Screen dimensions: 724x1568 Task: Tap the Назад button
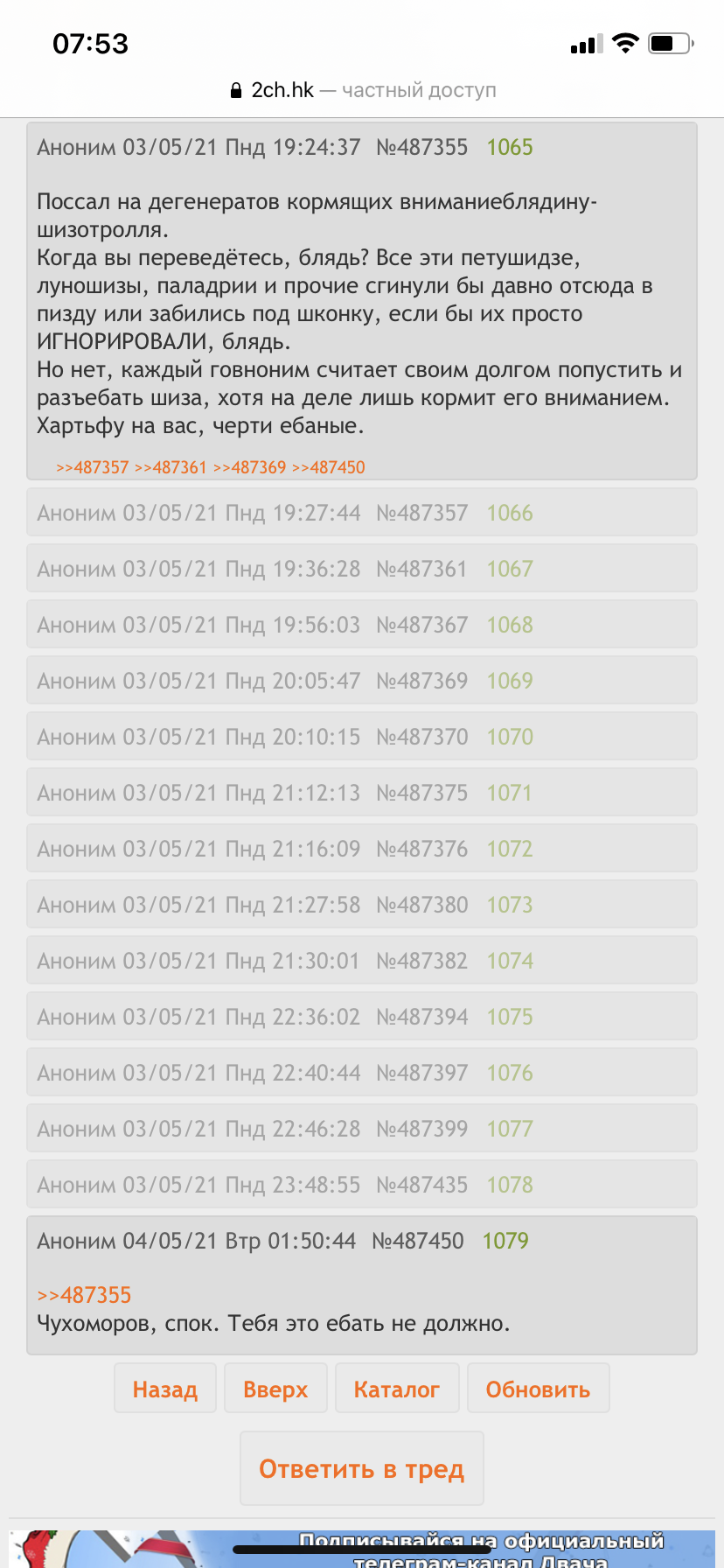tap(165, 1389)
